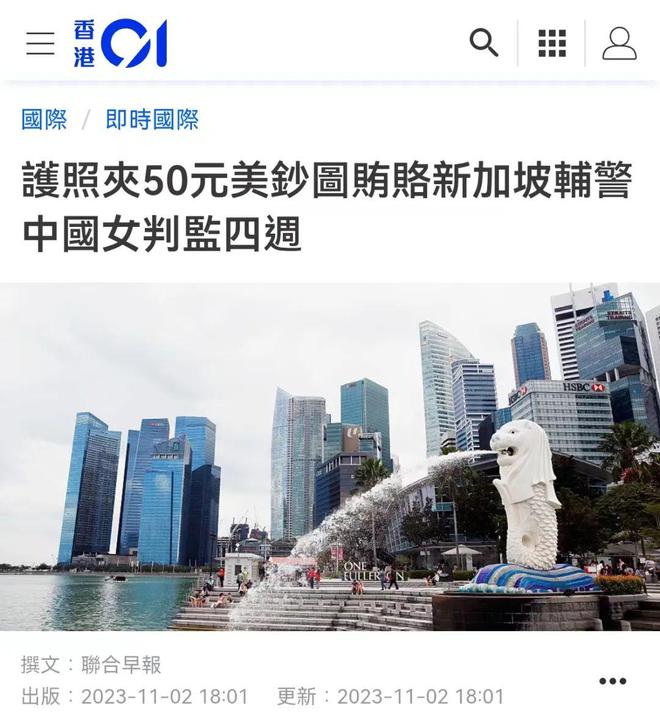Go to the 國際 section
The image size is (660, 721).
click(x=44, y=120)
